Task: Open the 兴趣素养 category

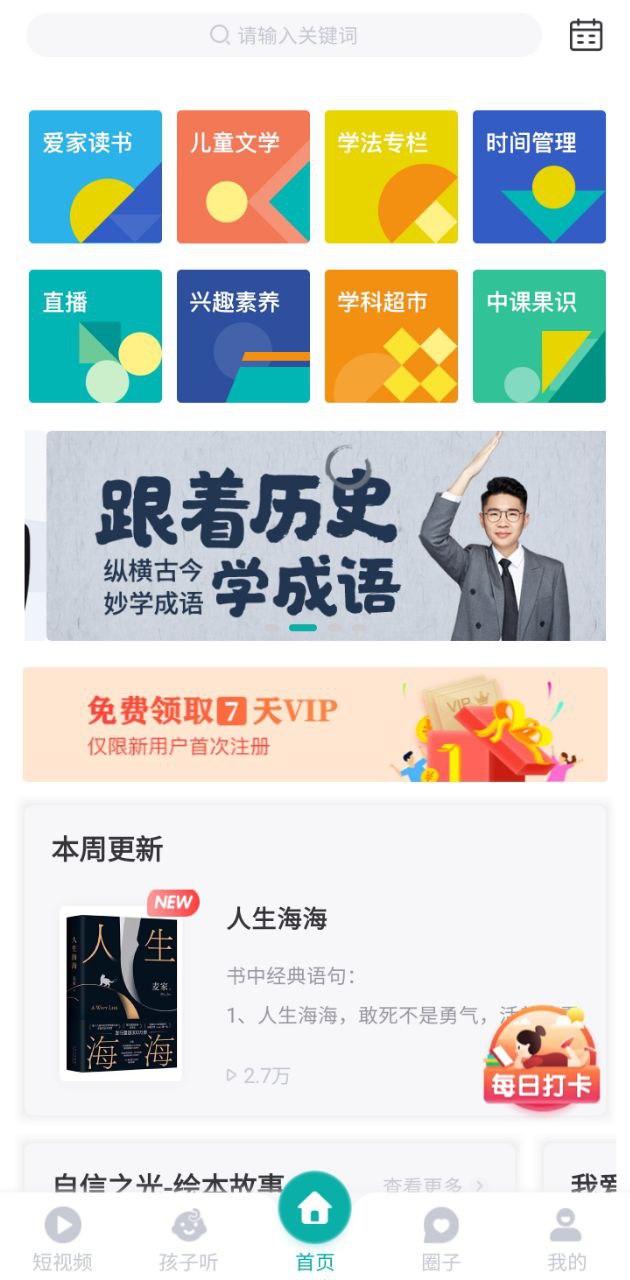Action: [243, 336]
